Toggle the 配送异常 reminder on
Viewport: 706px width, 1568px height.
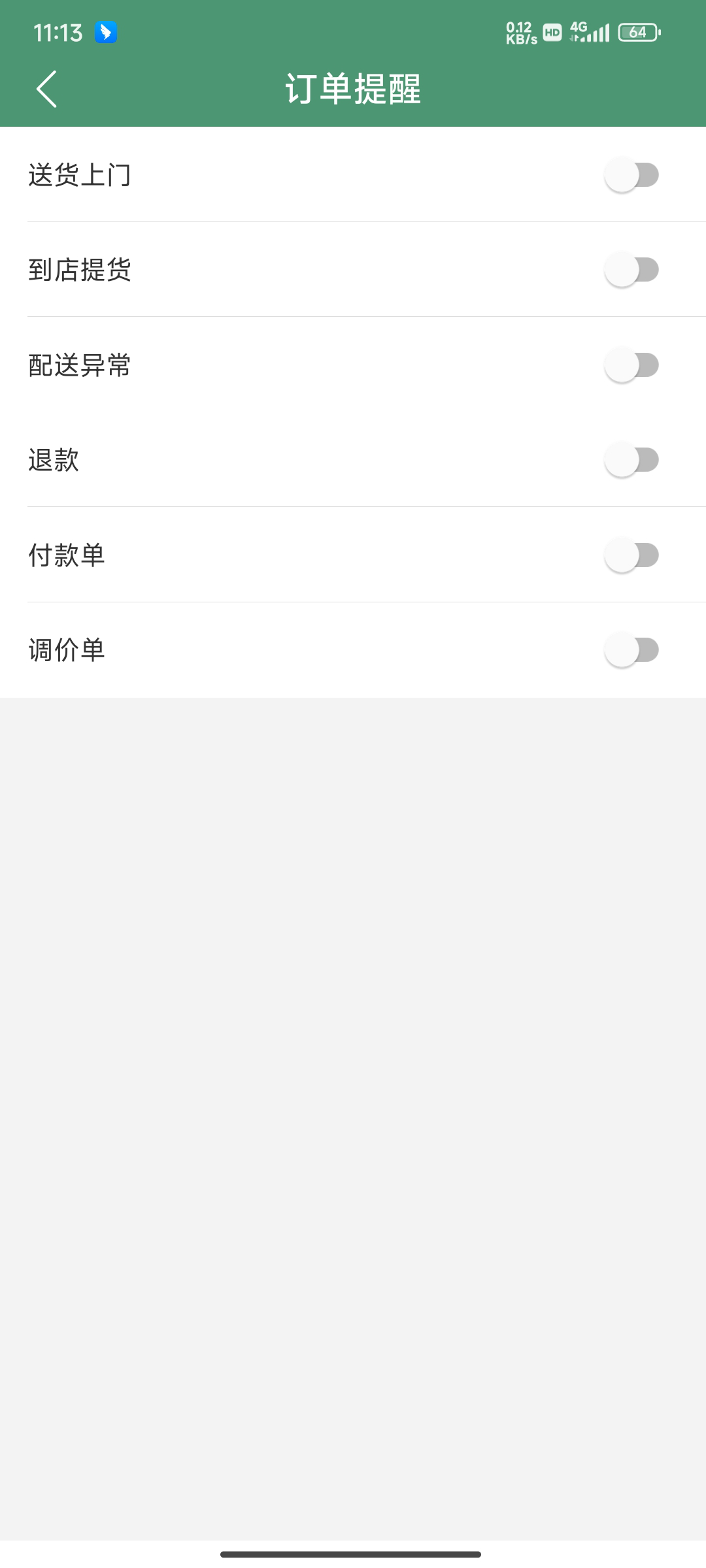[x=631, y=365]
